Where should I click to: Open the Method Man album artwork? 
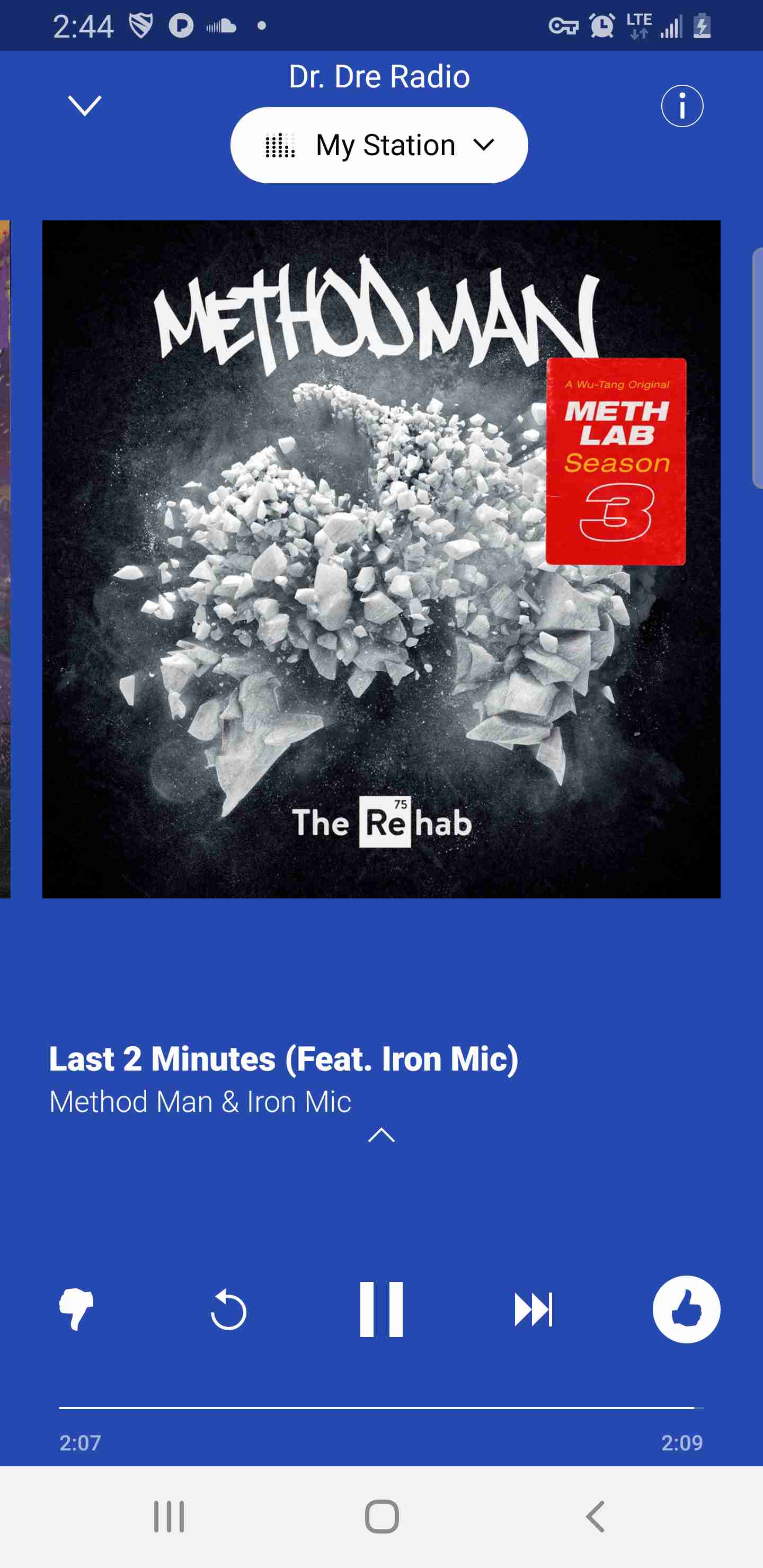[x=381, y=559]
